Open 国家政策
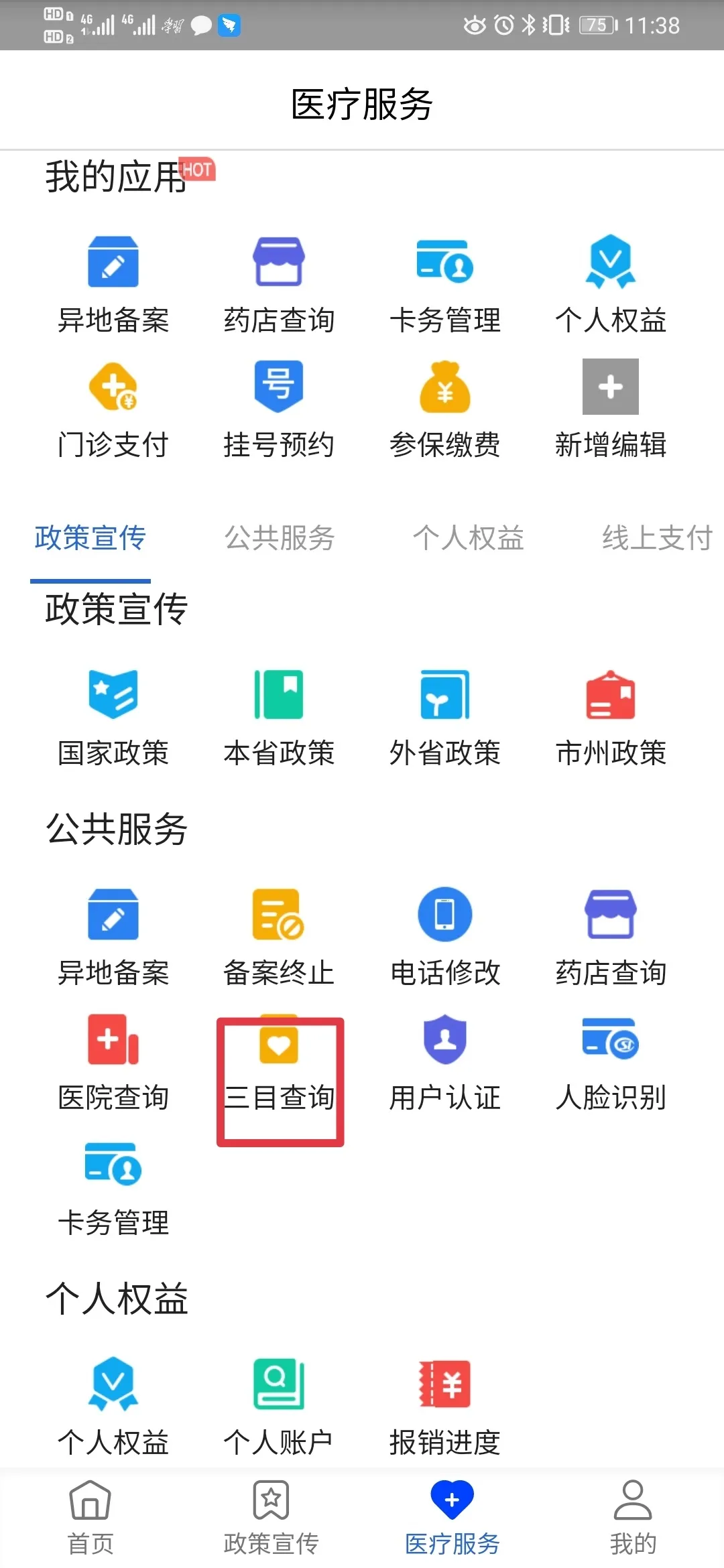This screenshot has width=724, height=1568. pyautogui.click(x=113, y=718)
